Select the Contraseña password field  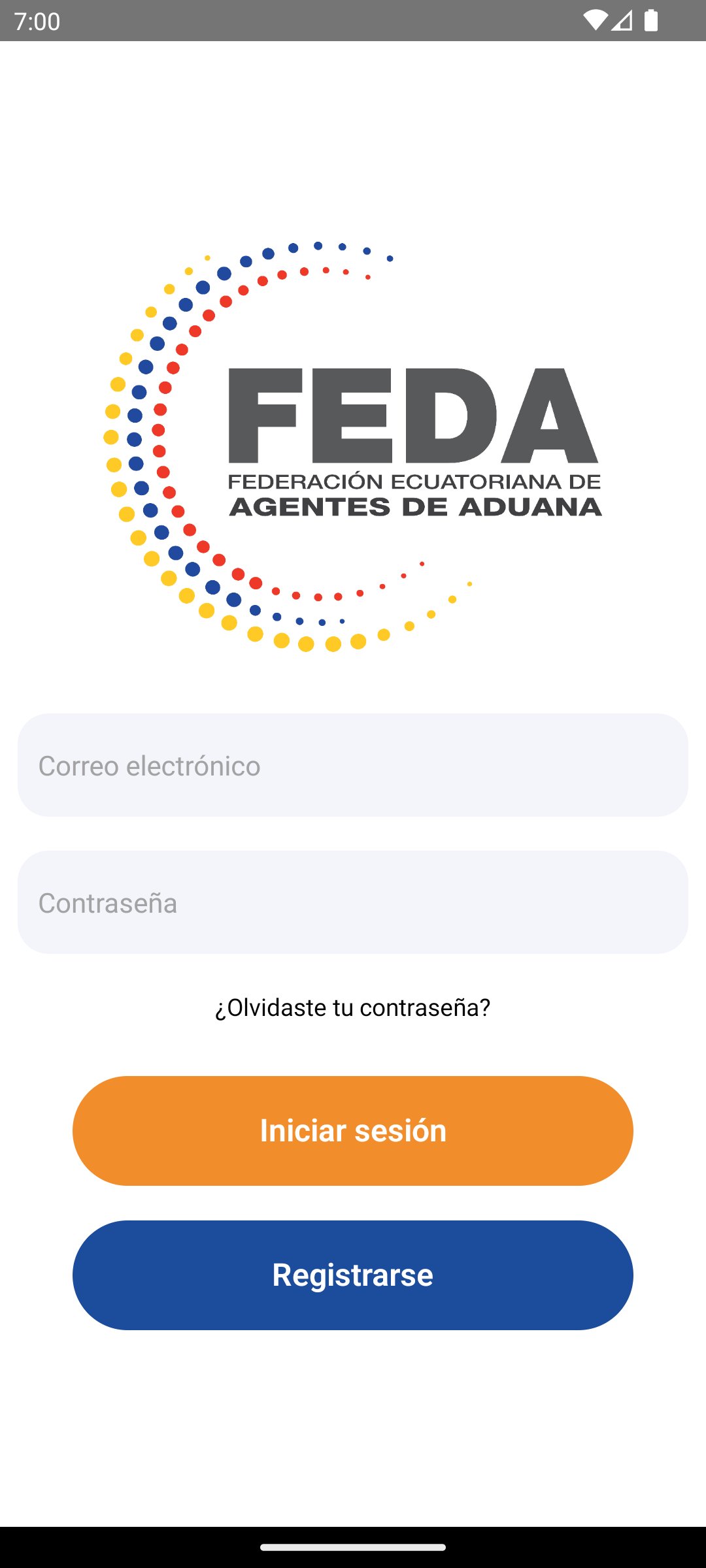pyautogui.click(x=353, y=903)
